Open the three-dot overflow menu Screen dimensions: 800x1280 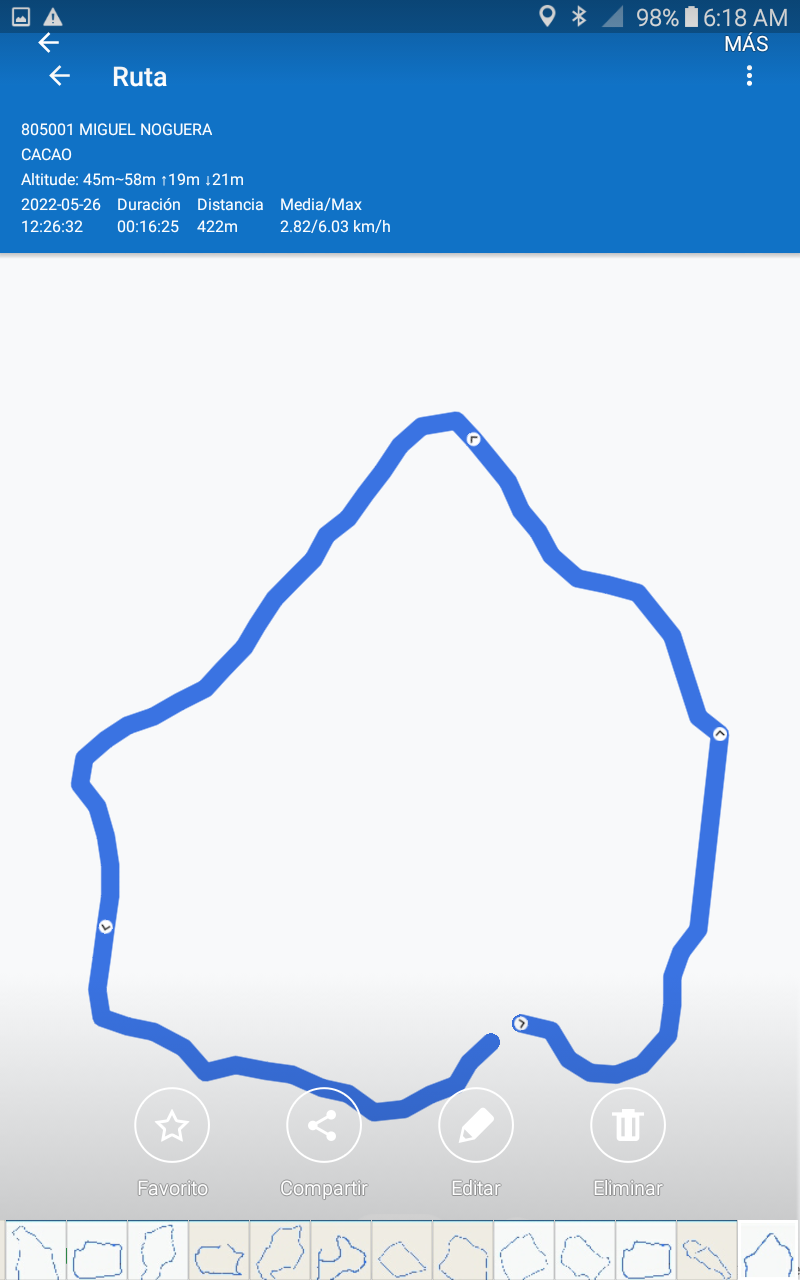click(x=749, y=76)
